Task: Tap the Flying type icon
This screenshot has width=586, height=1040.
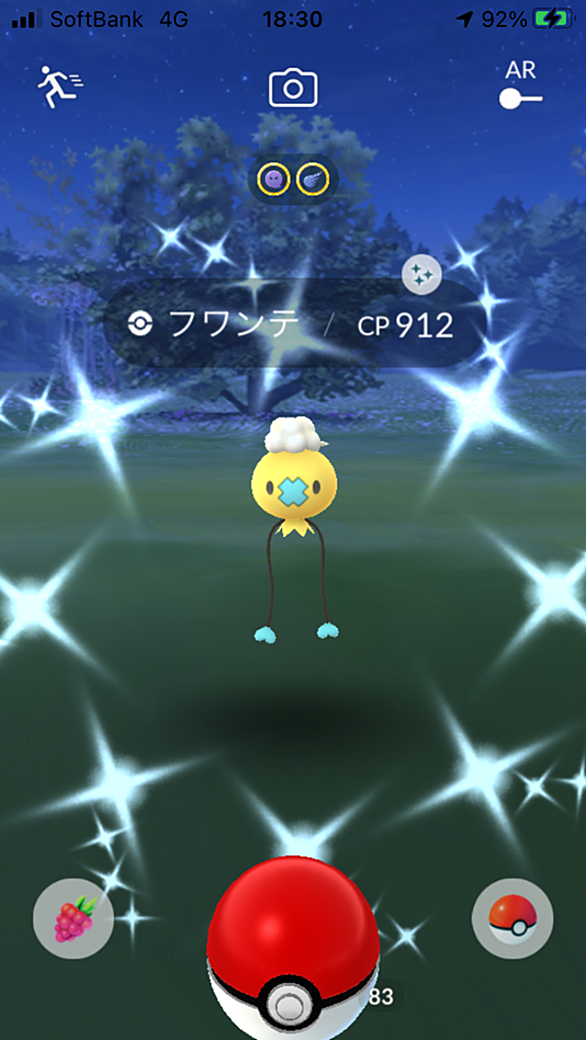Action: click(x=312, y=179)
